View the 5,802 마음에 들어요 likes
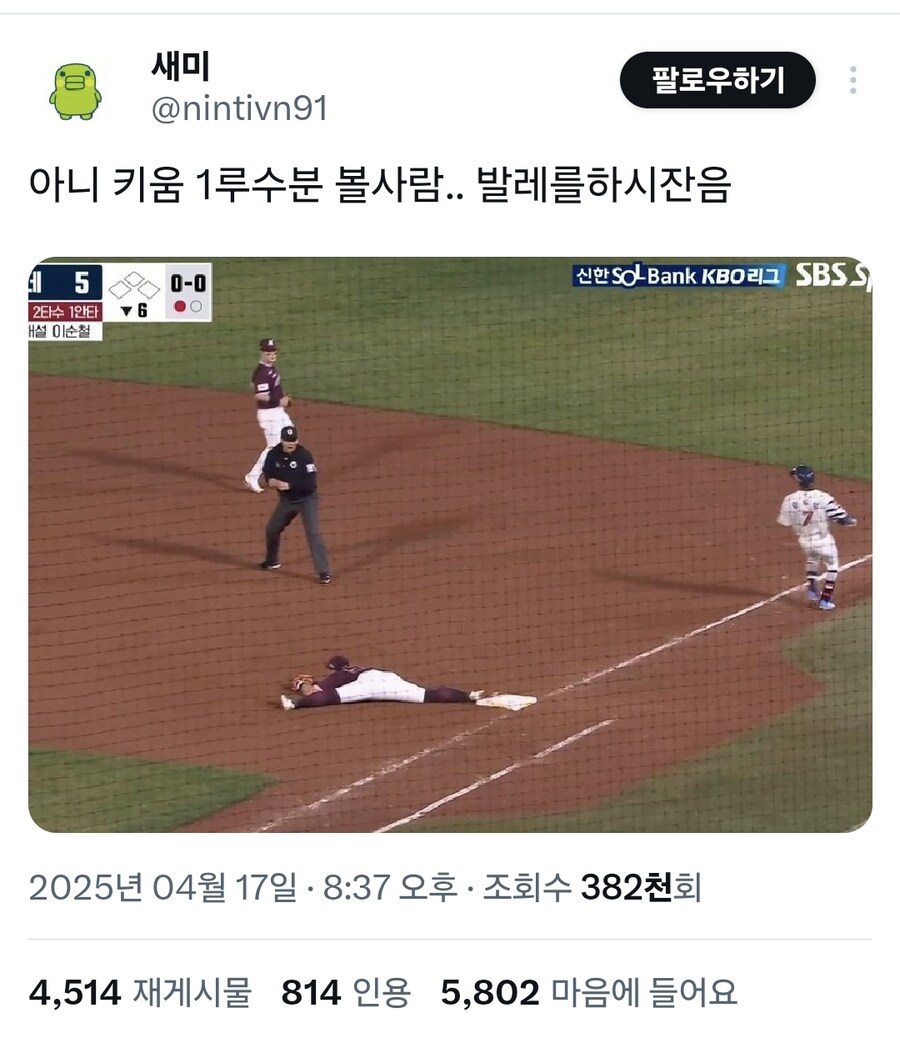 click(x=589, y=992)
